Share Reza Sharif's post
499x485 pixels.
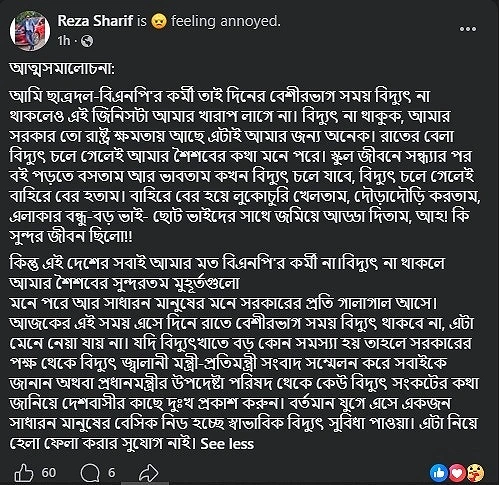pyautogui.click(x=148, y=473)
